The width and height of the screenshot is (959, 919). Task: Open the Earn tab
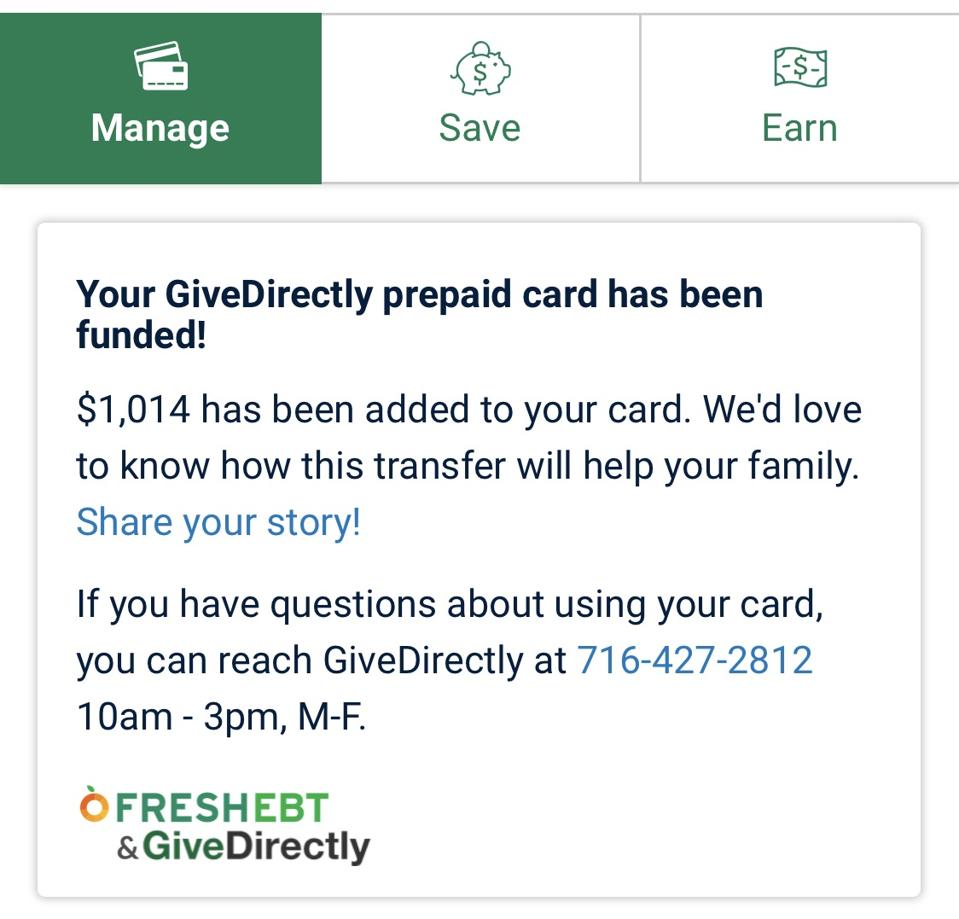click(x=799, y=98)
